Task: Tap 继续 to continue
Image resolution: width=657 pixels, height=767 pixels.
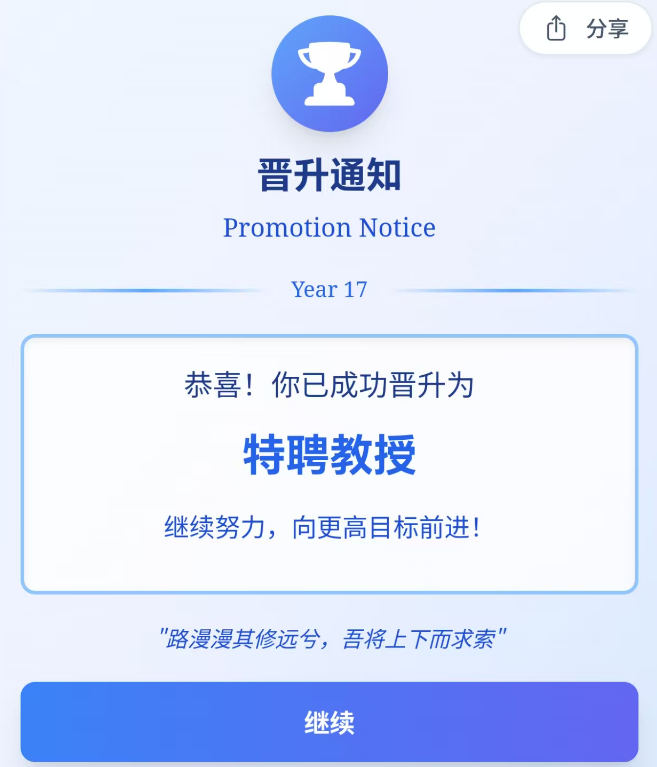Action: (x=329, y=722)
